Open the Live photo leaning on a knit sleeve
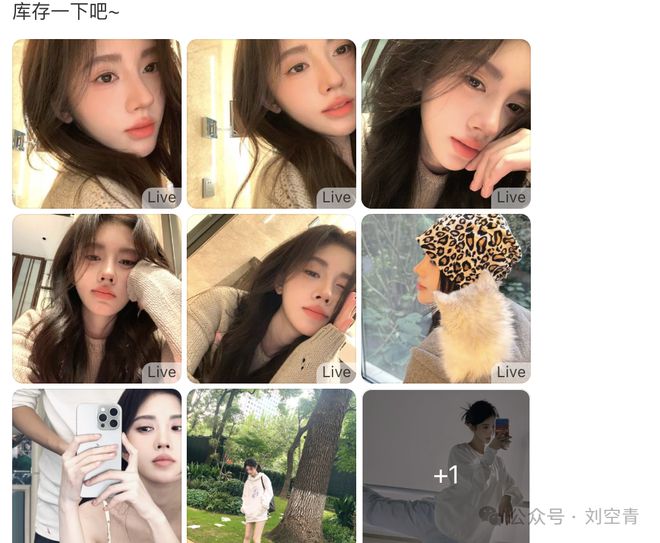The image size is (660, 543). pyautogui.click(x=97, y=298)
